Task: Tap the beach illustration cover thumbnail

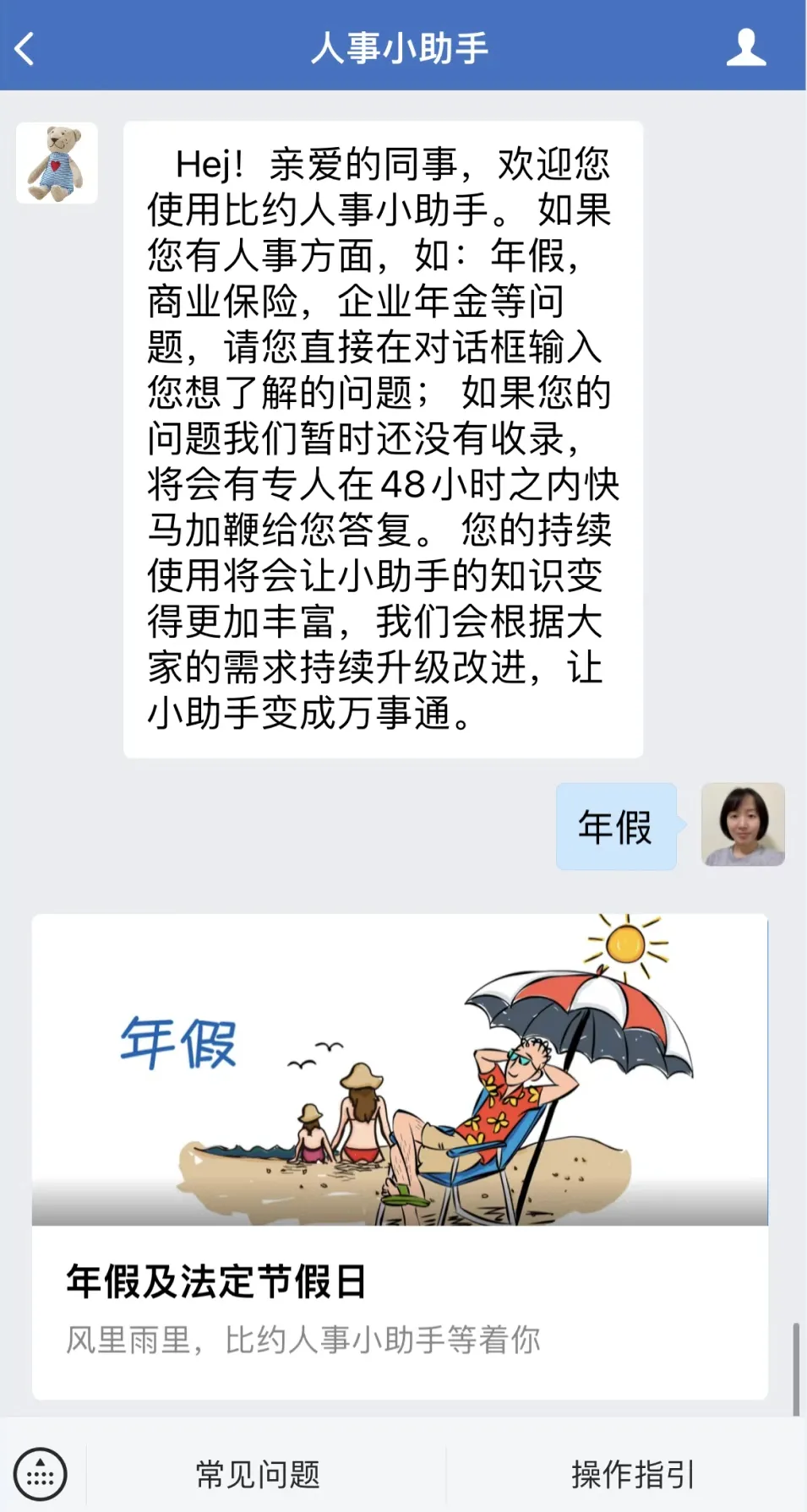Action: coord(402,1073)
